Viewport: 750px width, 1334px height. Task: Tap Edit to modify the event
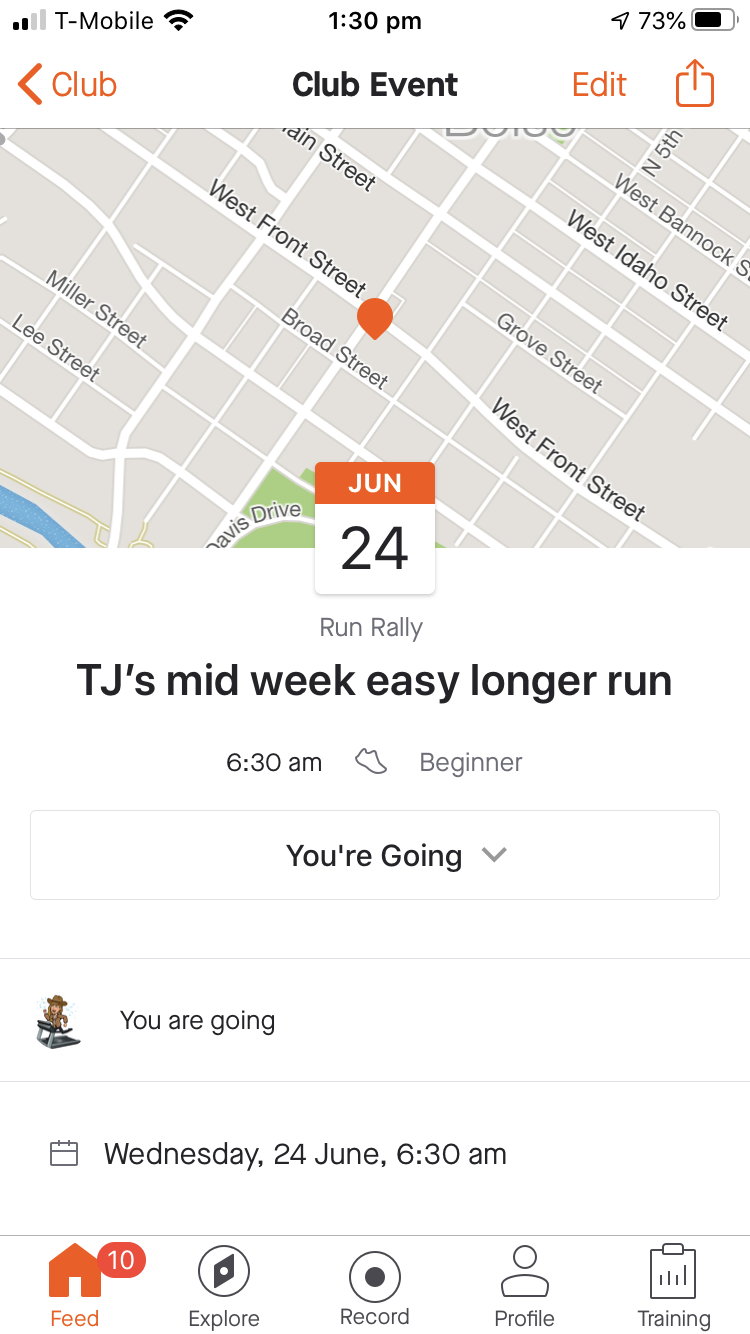coord(598,84)
